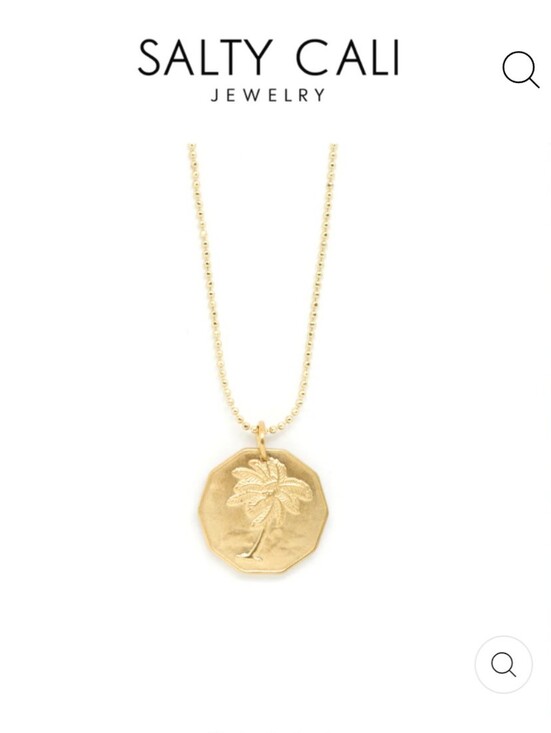The image size is (551, 733).
Task: Zoom the product image with magnifier button
Action: pyautogui.click(x=504, y=664)
